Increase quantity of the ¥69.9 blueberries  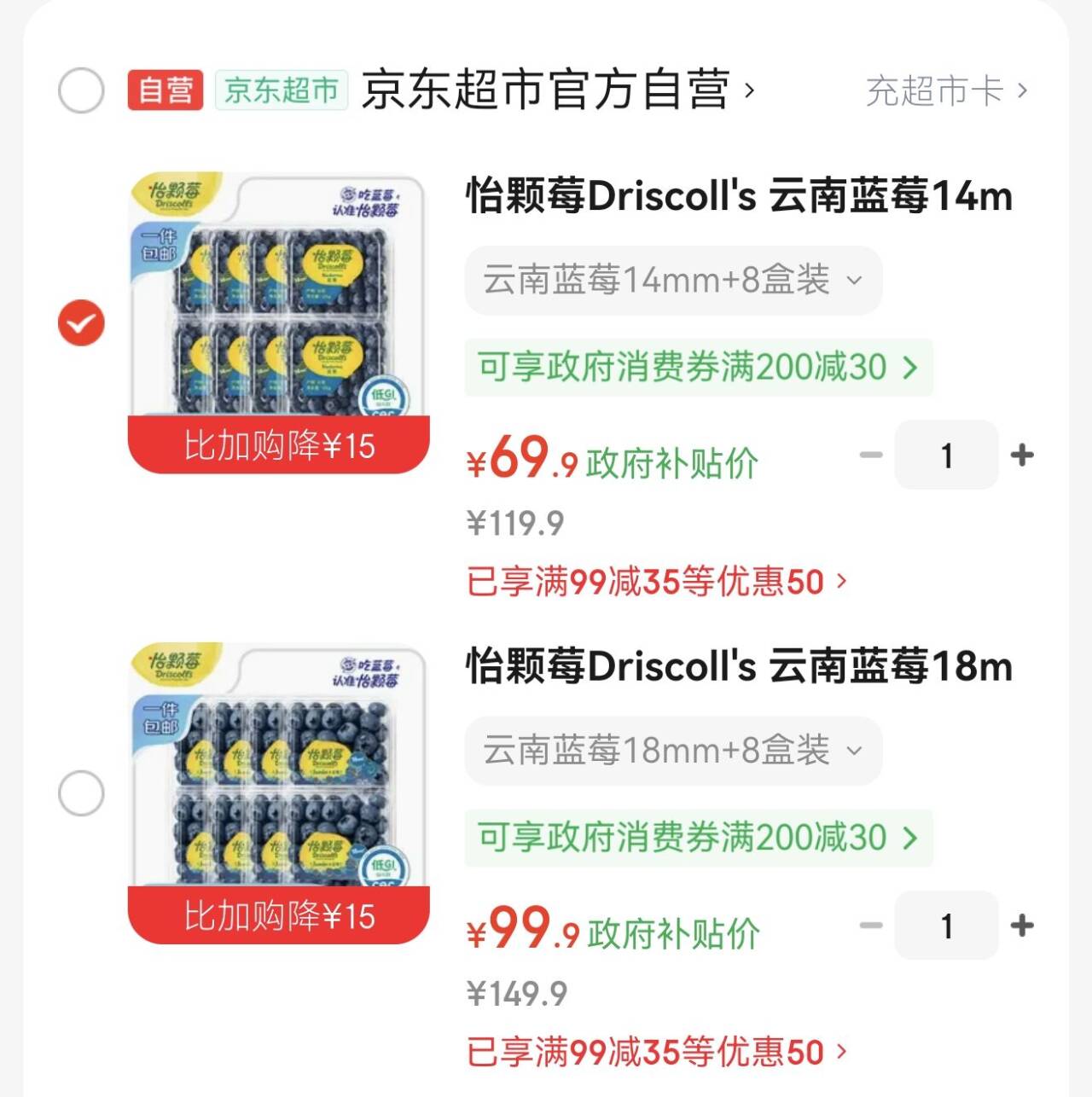point(1021,456)
